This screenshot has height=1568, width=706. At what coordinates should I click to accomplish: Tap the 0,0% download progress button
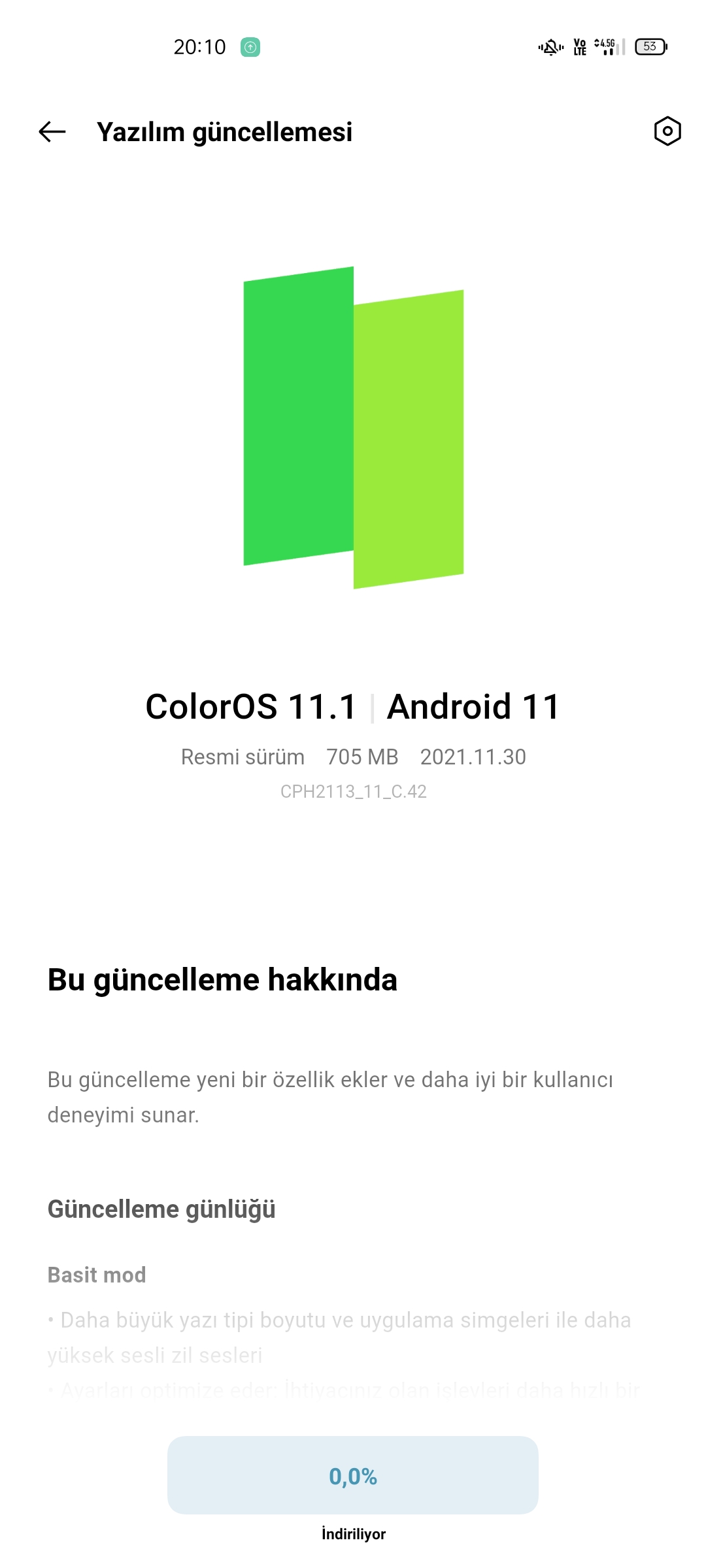tap(353, 1475)
